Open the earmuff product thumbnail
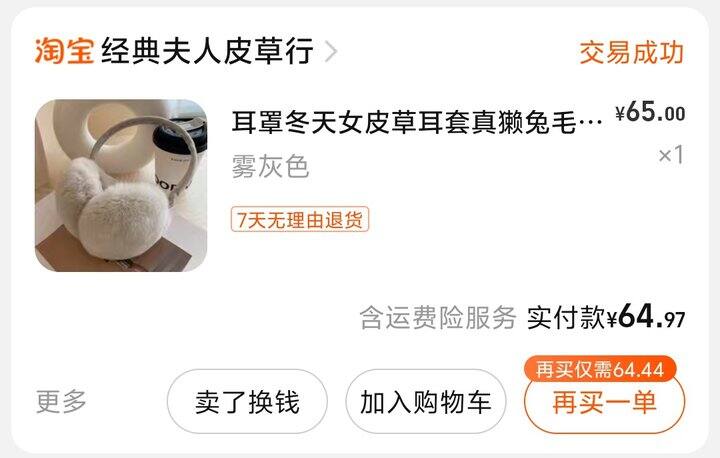Image resolution: width=720 pixels, height=458 pixels. coord(121,185)
